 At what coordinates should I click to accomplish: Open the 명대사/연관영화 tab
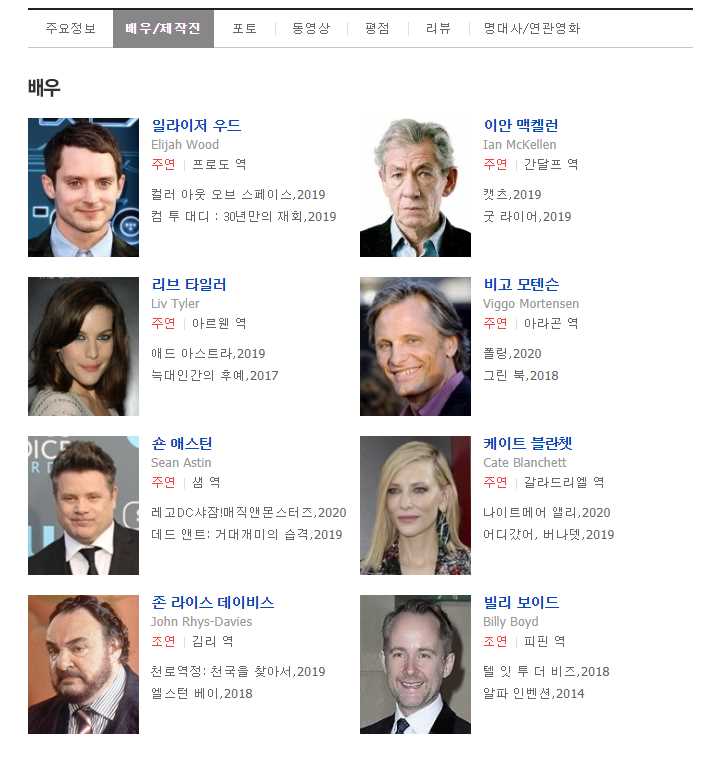(x=531, y=29)
